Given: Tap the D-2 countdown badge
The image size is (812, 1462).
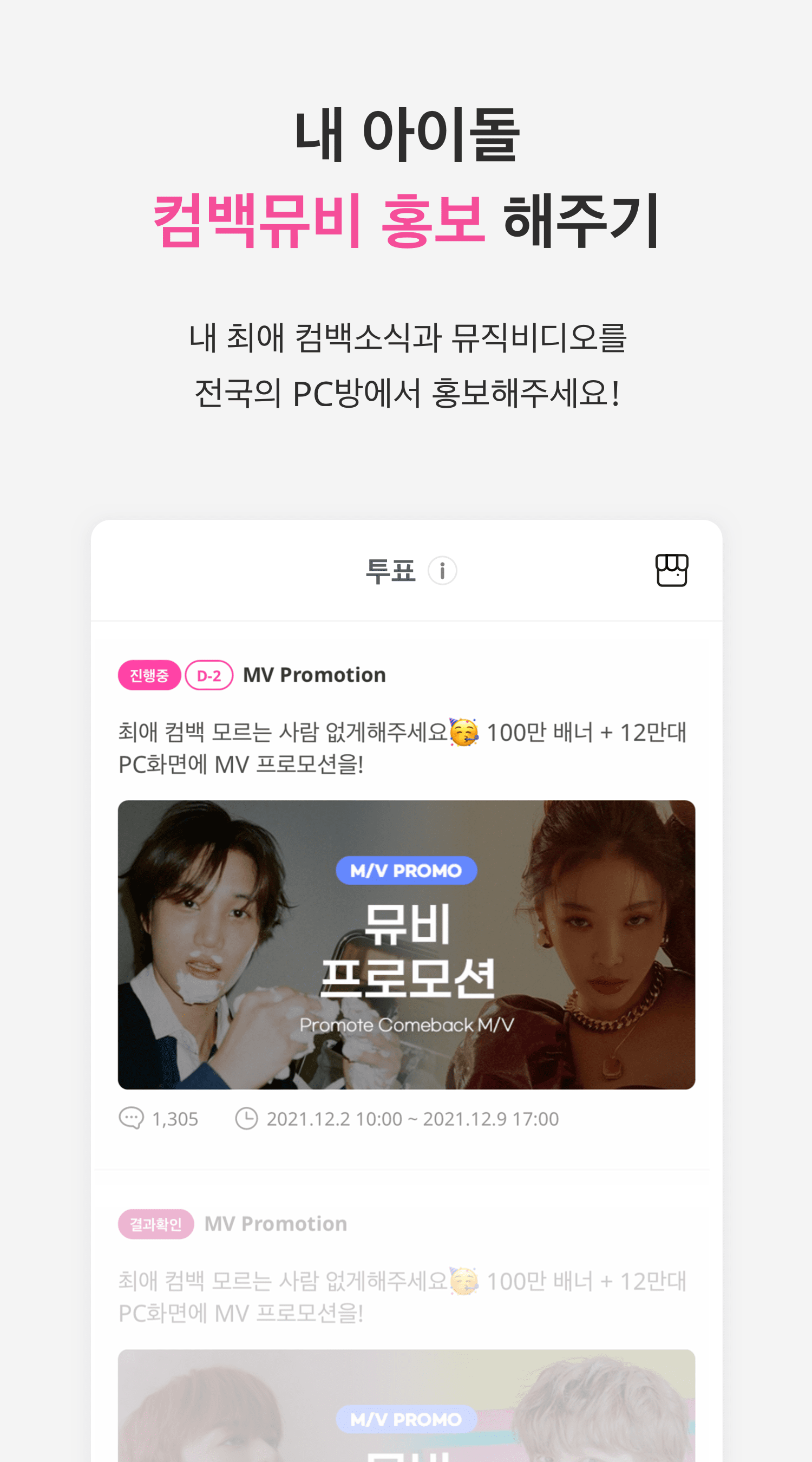Looking at the screenshot, I should (x=209, y=675).
